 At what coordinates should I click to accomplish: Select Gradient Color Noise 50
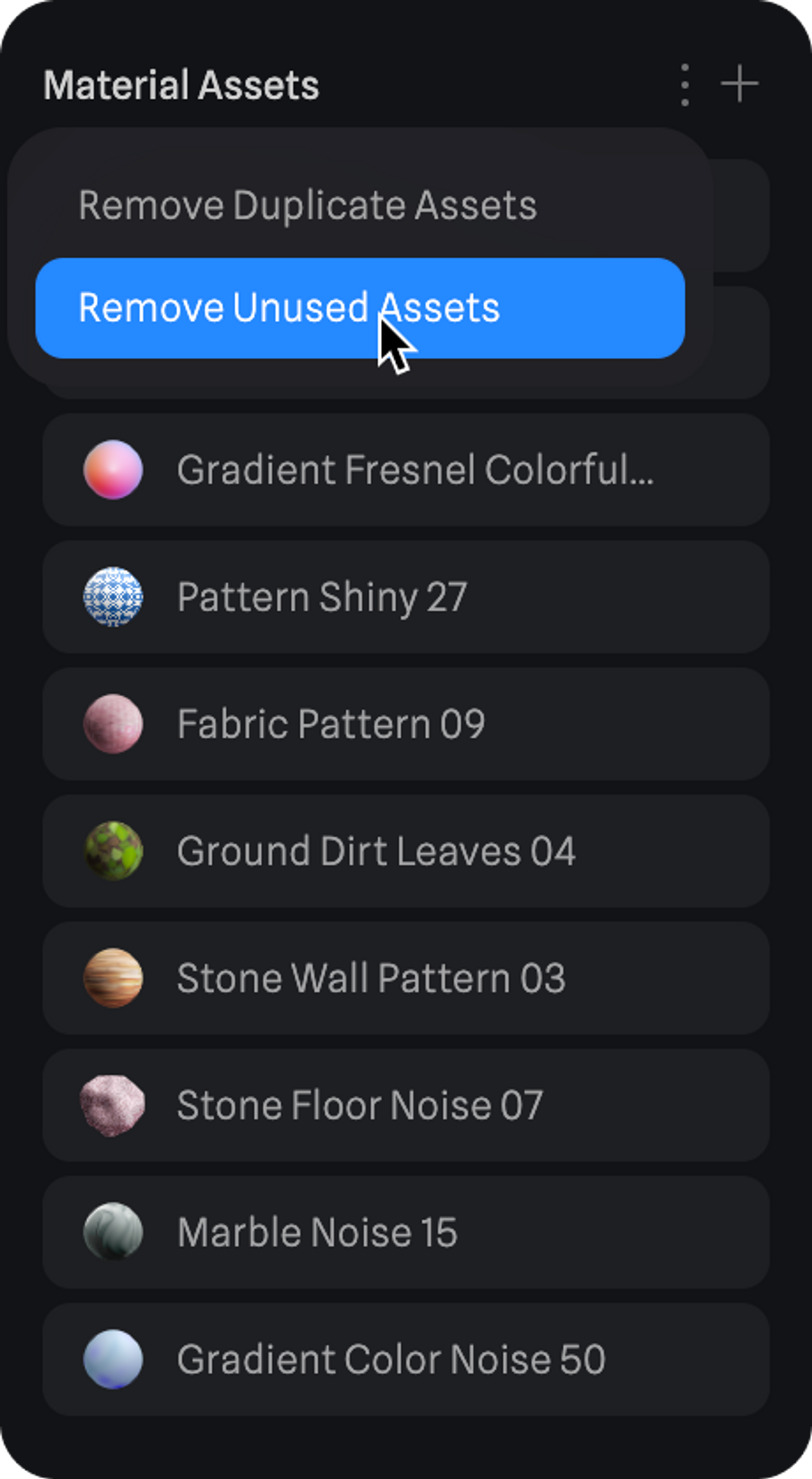click(x=406, y=1360)
